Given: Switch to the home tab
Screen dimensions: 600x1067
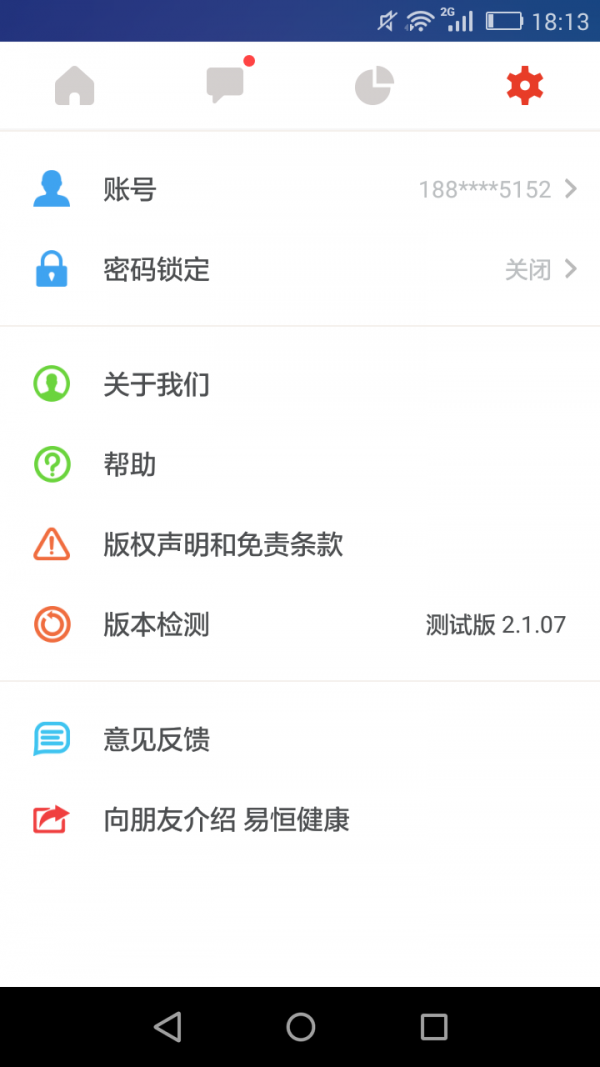Looking at the screenshot, I should click(x=74, y=86).
